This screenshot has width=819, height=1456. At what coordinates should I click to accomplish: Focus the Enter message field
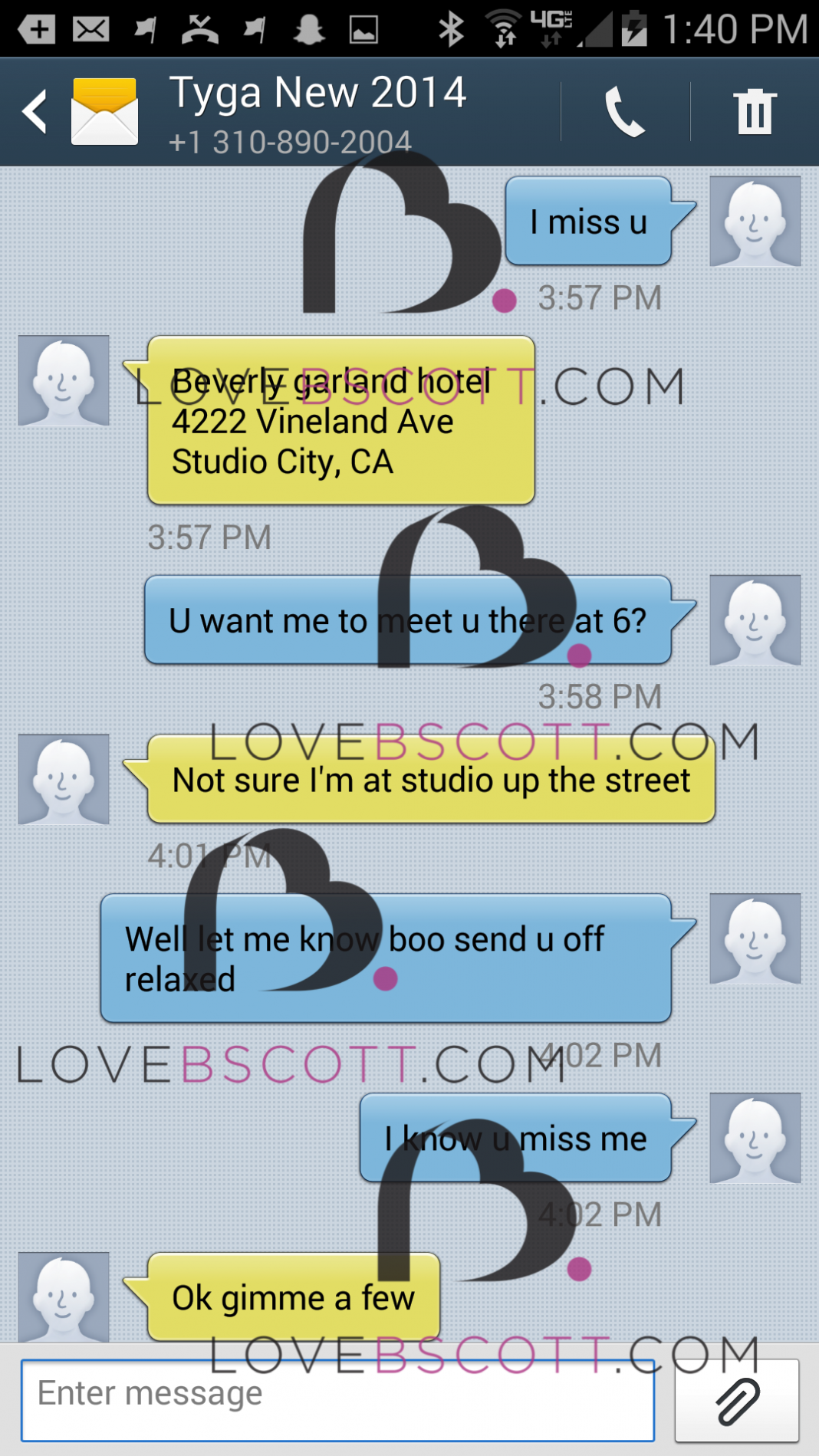(337, 1400)
